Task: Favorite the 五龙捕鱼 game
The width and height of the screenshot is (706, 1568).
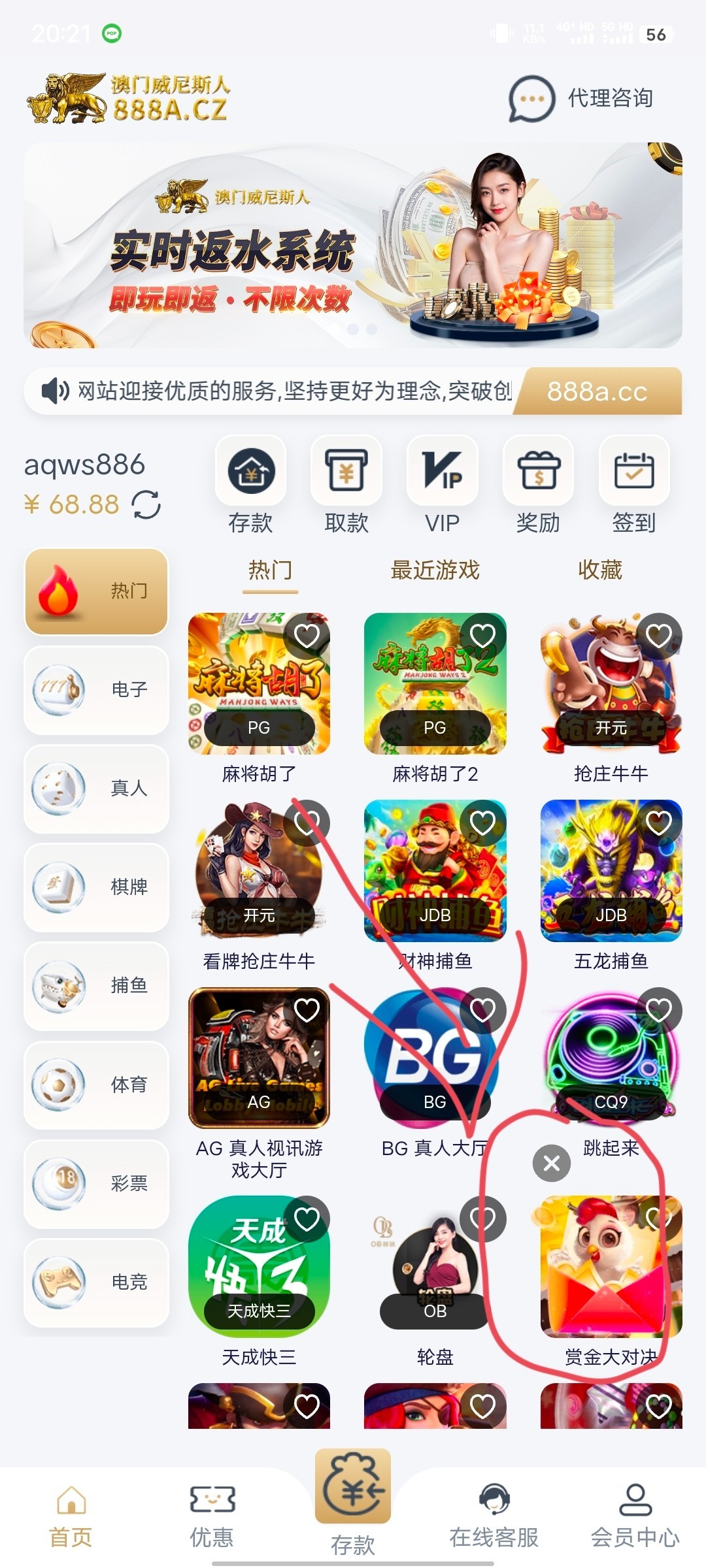Action: 658,823
